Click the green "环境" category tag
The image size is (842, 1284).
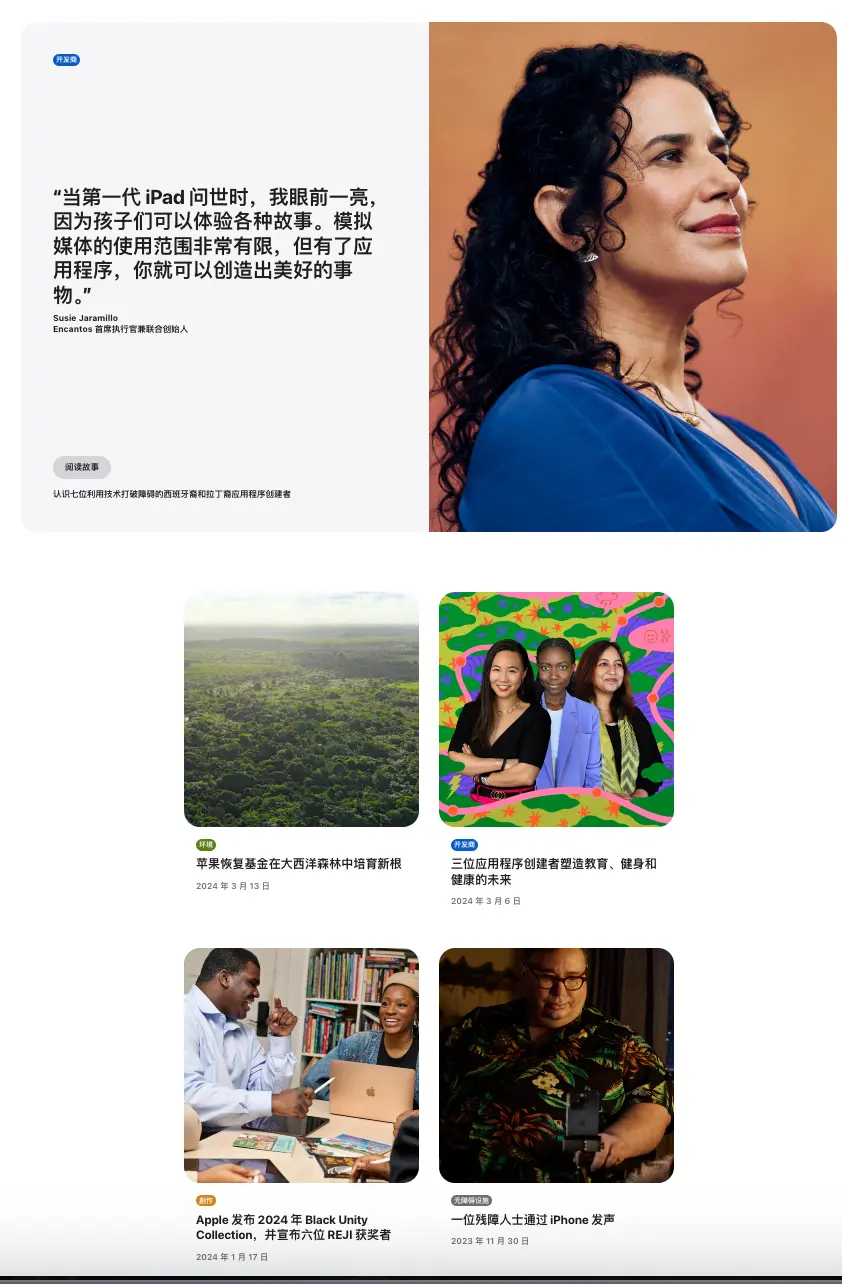[206, 845]
